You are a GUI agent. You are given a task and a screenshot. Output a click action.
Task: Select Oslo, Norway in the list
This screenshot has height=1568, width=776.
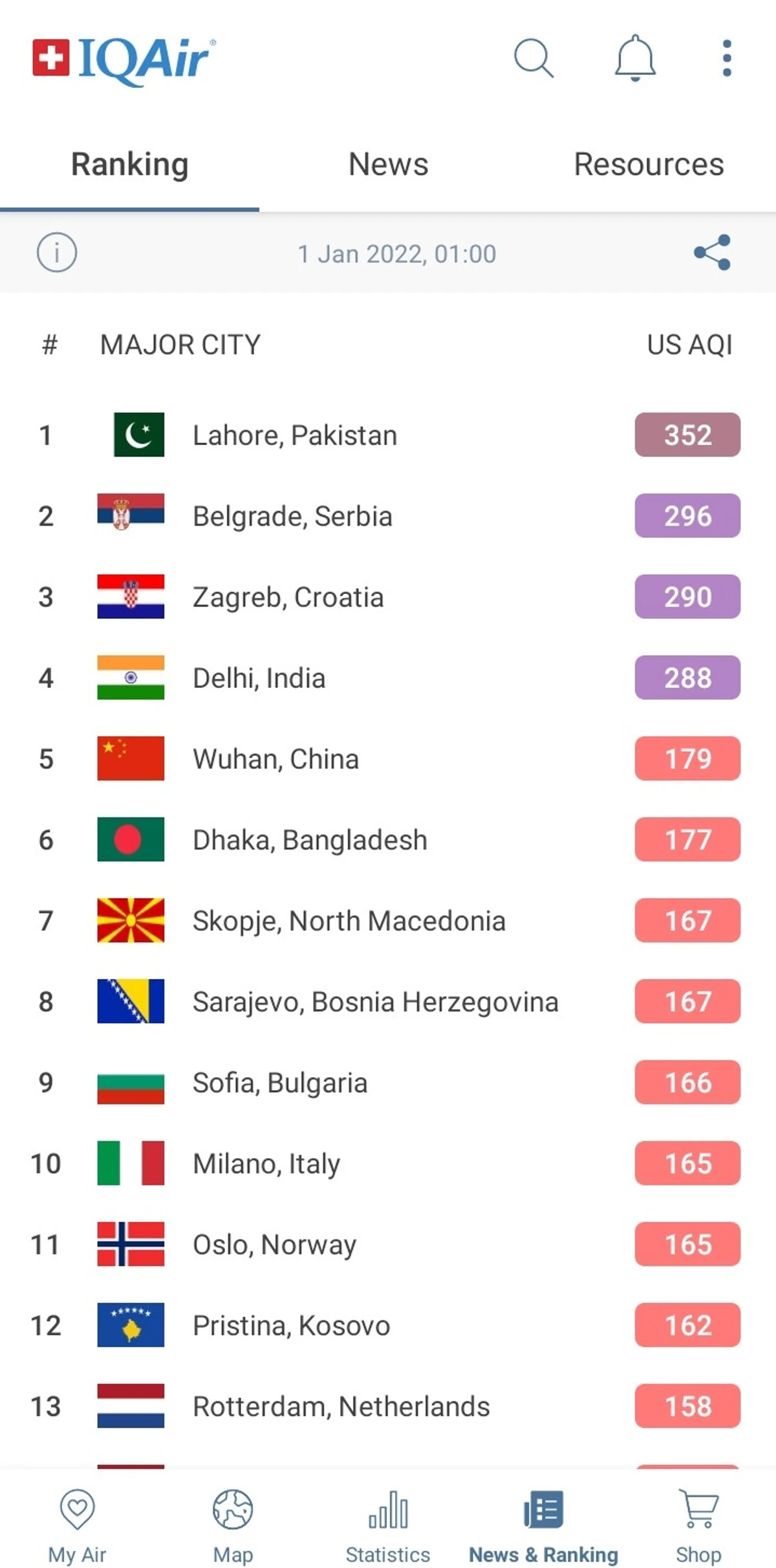point(388,1244)
